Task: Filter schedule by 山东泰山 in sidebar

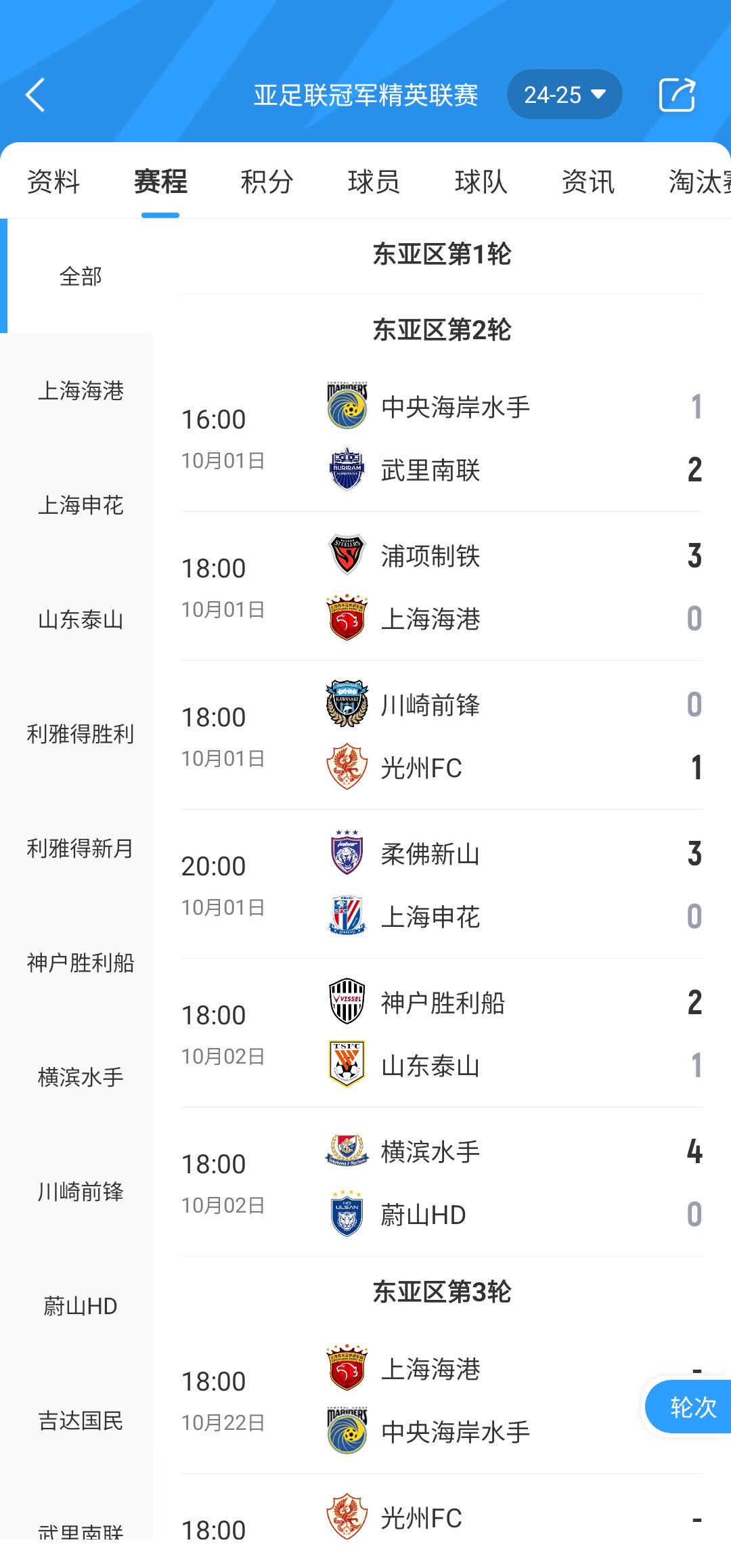Action: tap(81, 619)
